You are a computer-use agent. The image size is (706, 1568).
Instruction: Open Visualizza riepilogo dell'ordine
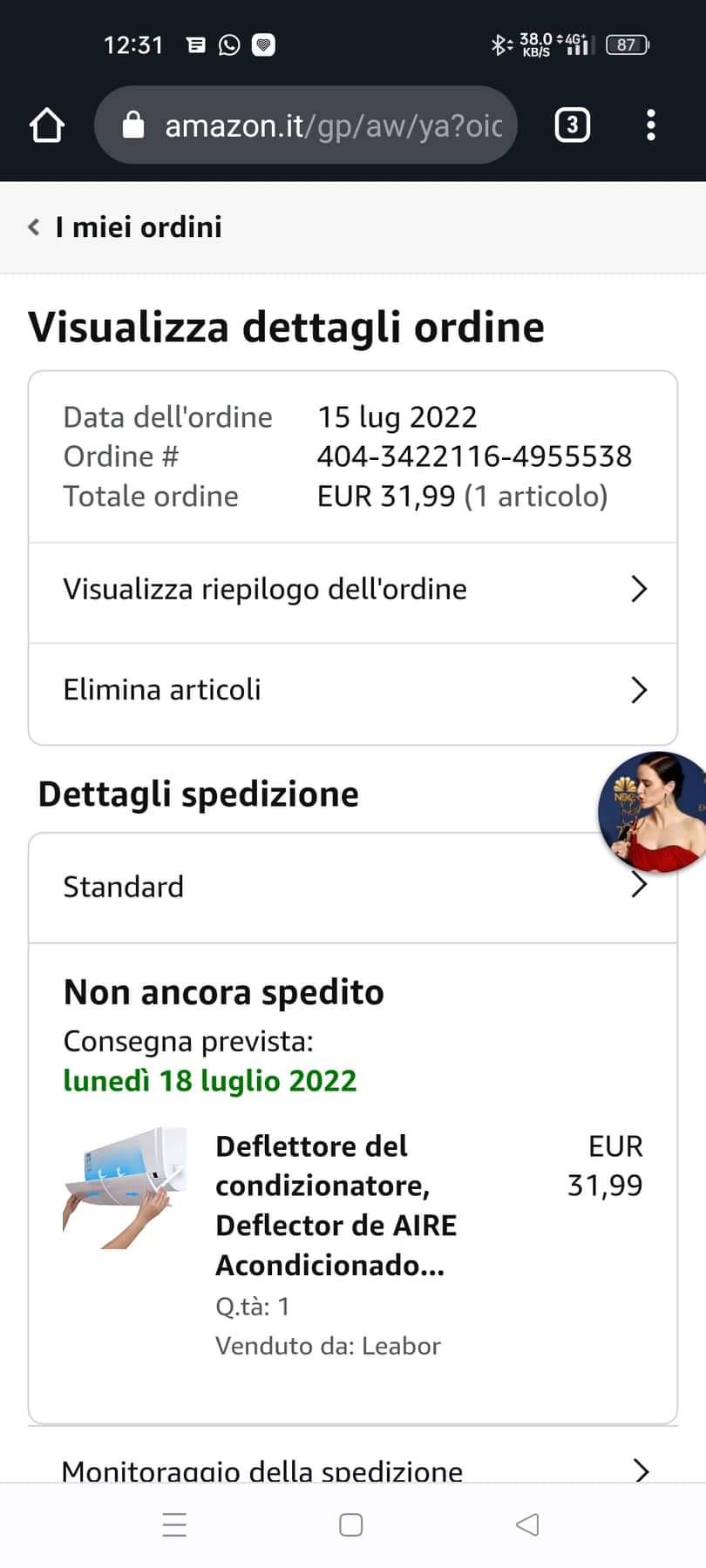coord(353,590)
